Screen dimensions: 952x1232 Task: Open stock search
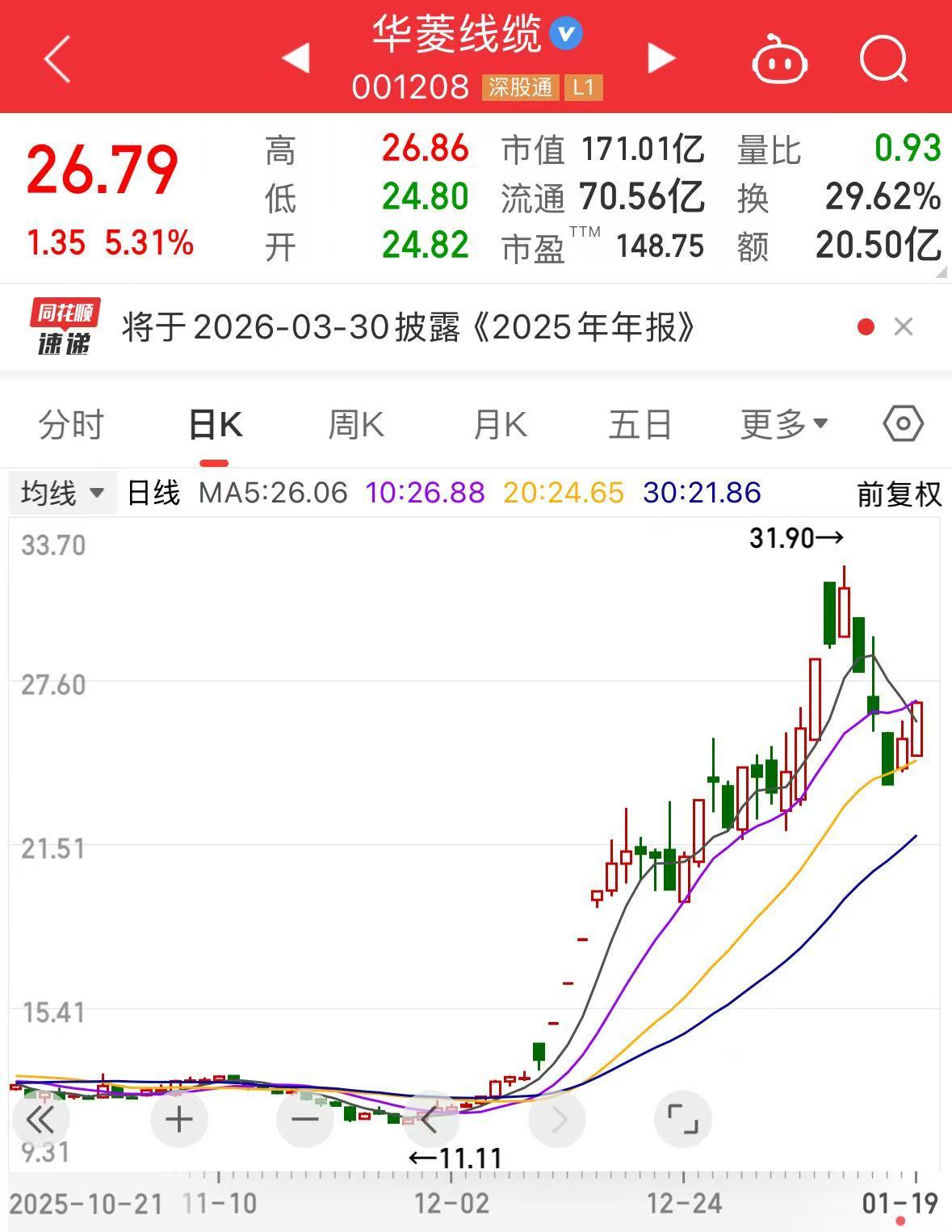point(883,59)
